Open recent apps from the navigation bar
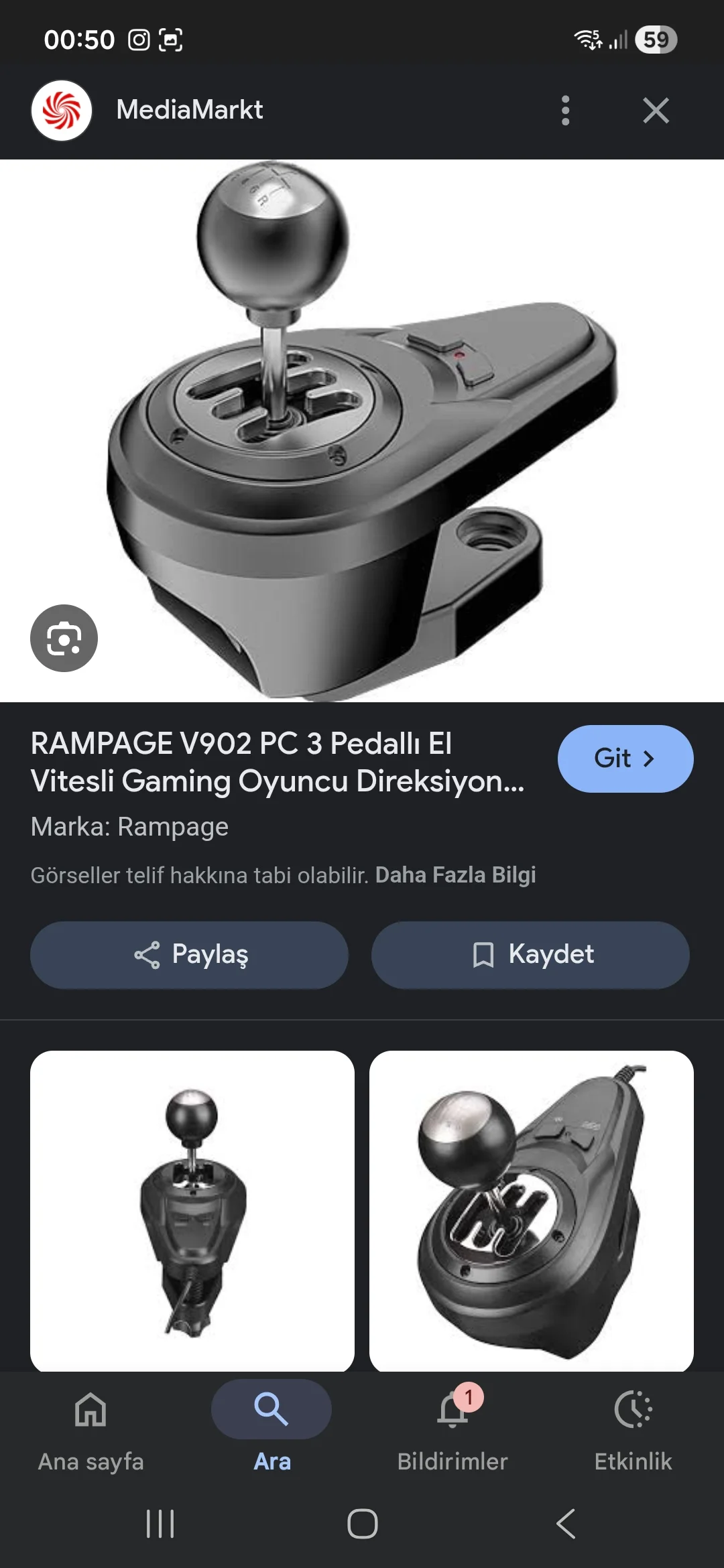Image resolution: width=724 pixels, height=1568 pixels. pos(160,1524)
